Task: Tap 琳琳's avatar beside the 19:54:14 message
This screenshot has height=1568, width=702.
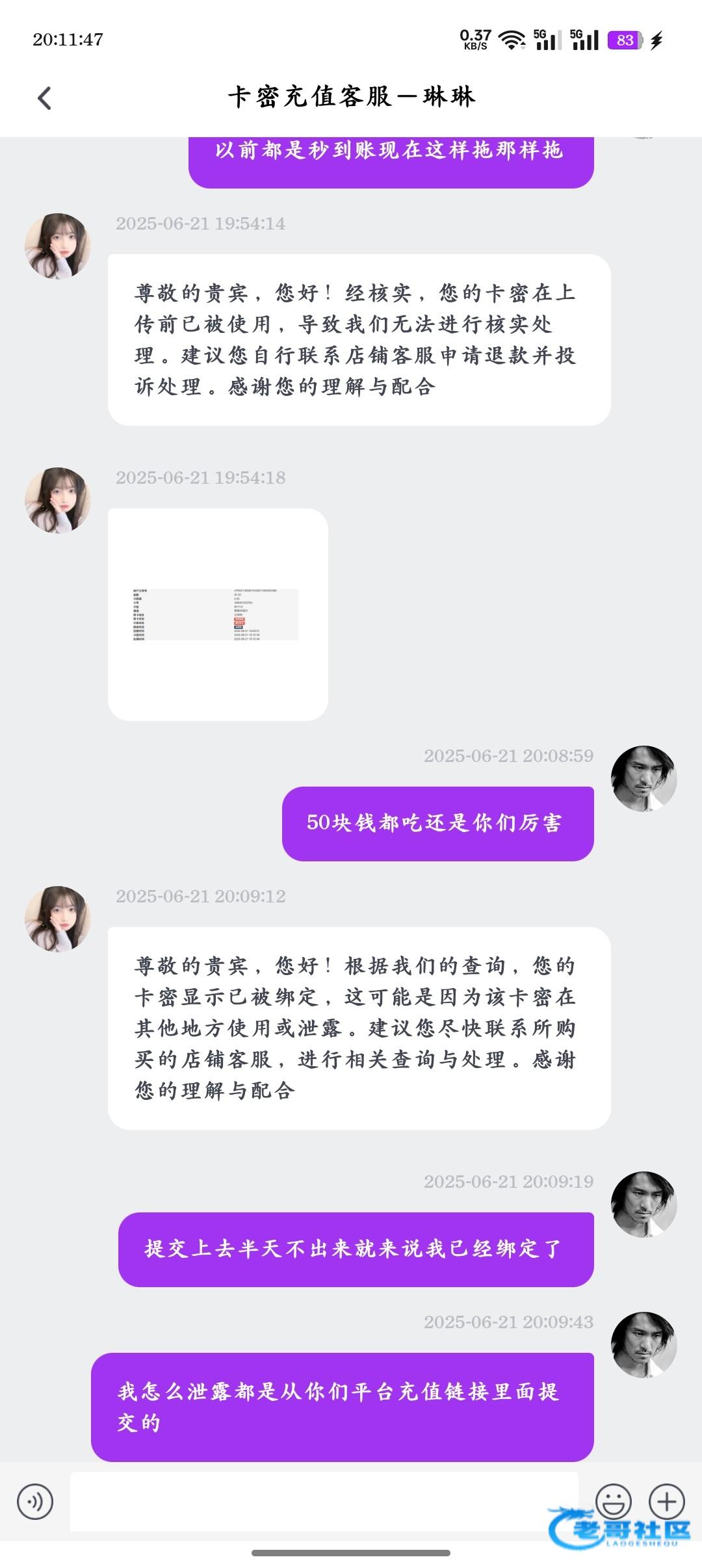Action: pos(57,246)
